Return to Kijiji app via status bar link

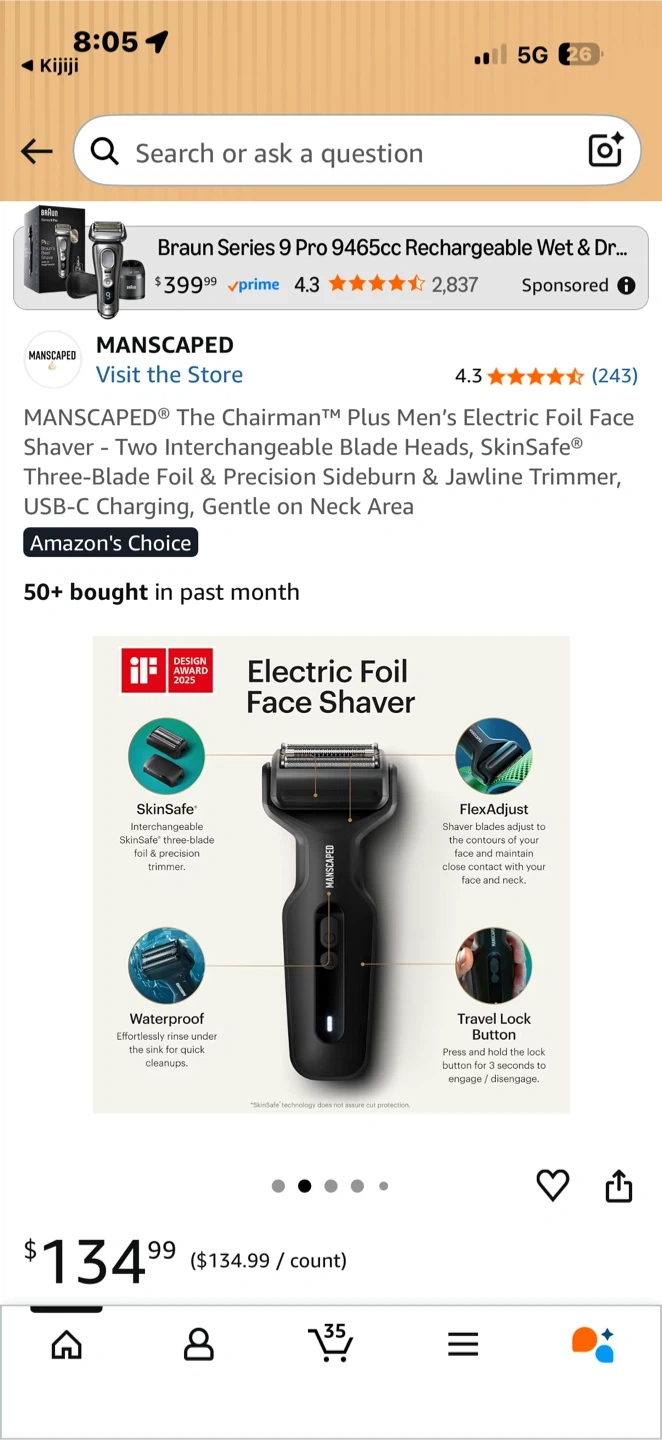49,66
